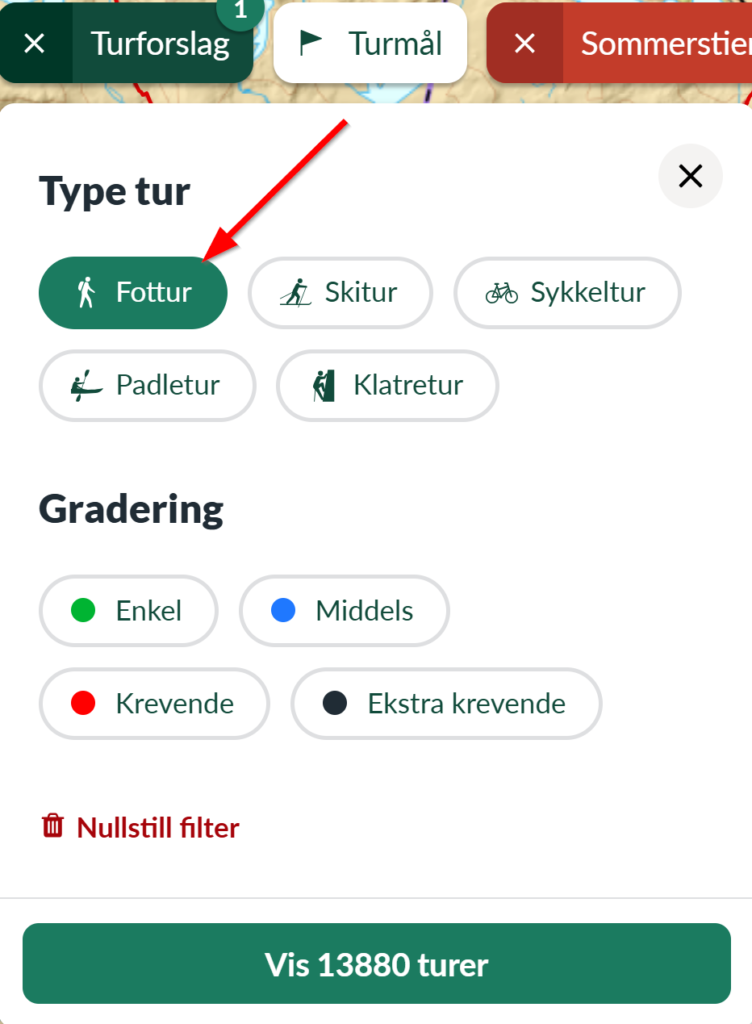Screen dimensions: 752x1024
Task: Filter by Padletur
Action: point(147,385)
